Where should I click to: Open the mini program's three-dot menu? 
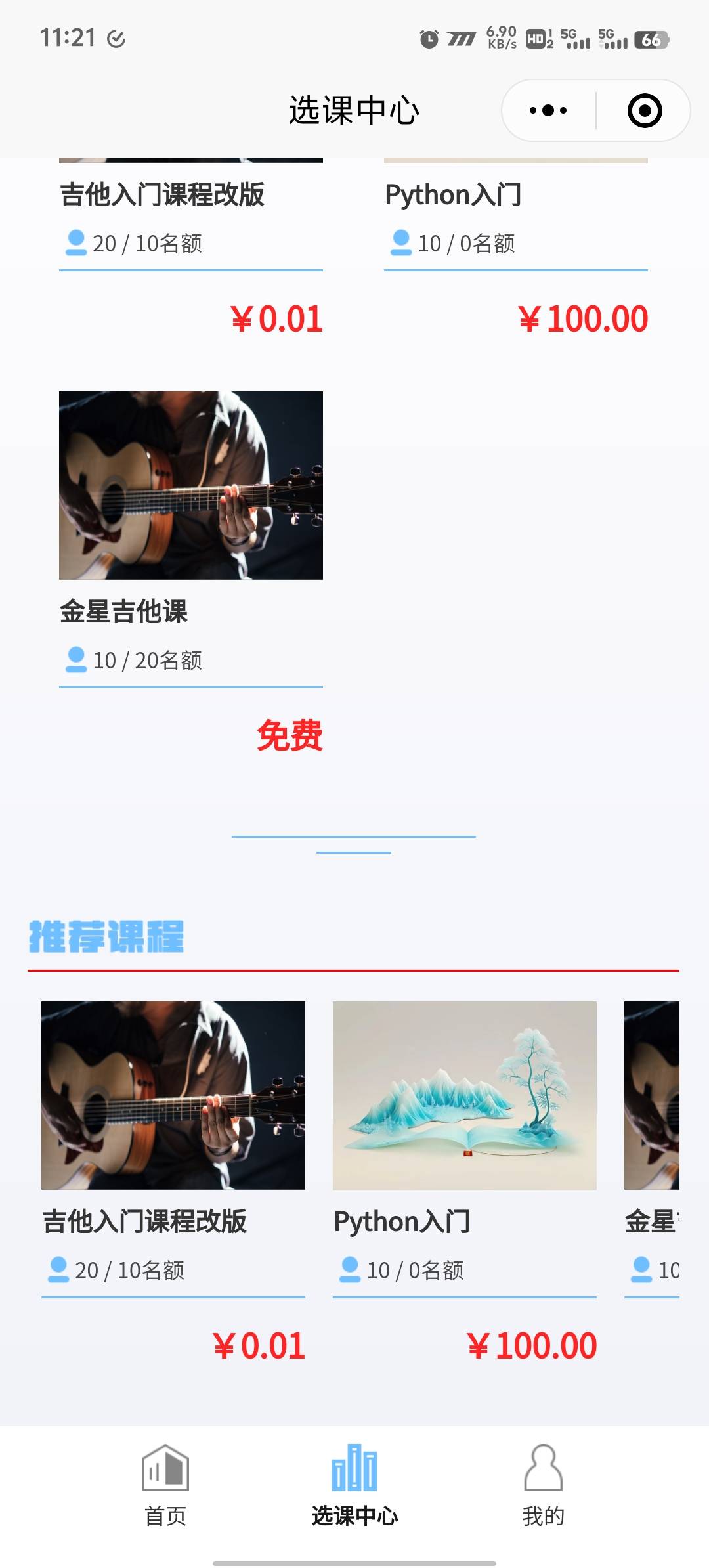[x=548, y=110]
